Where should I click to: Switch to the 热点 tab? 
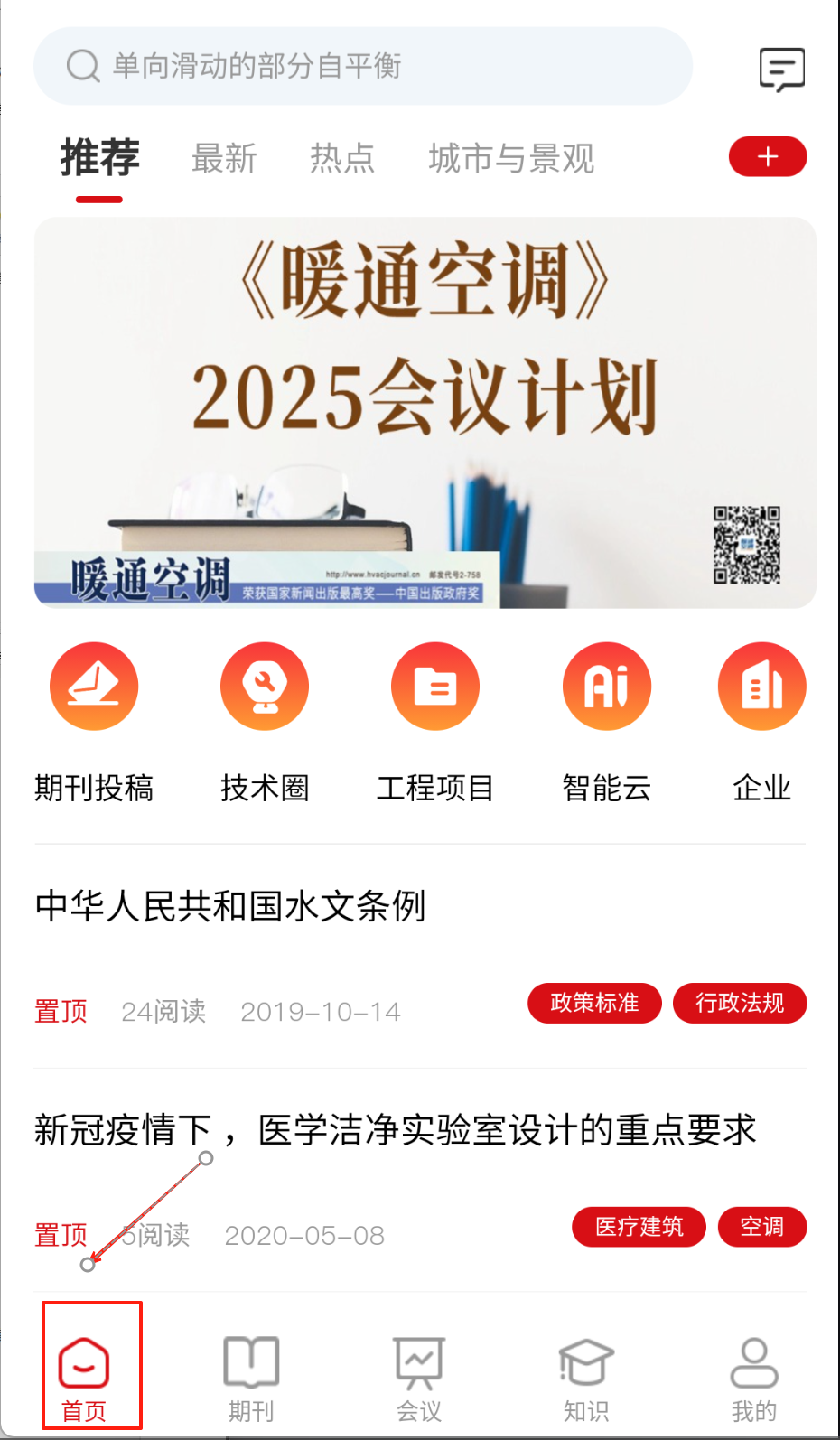[342, 158]
